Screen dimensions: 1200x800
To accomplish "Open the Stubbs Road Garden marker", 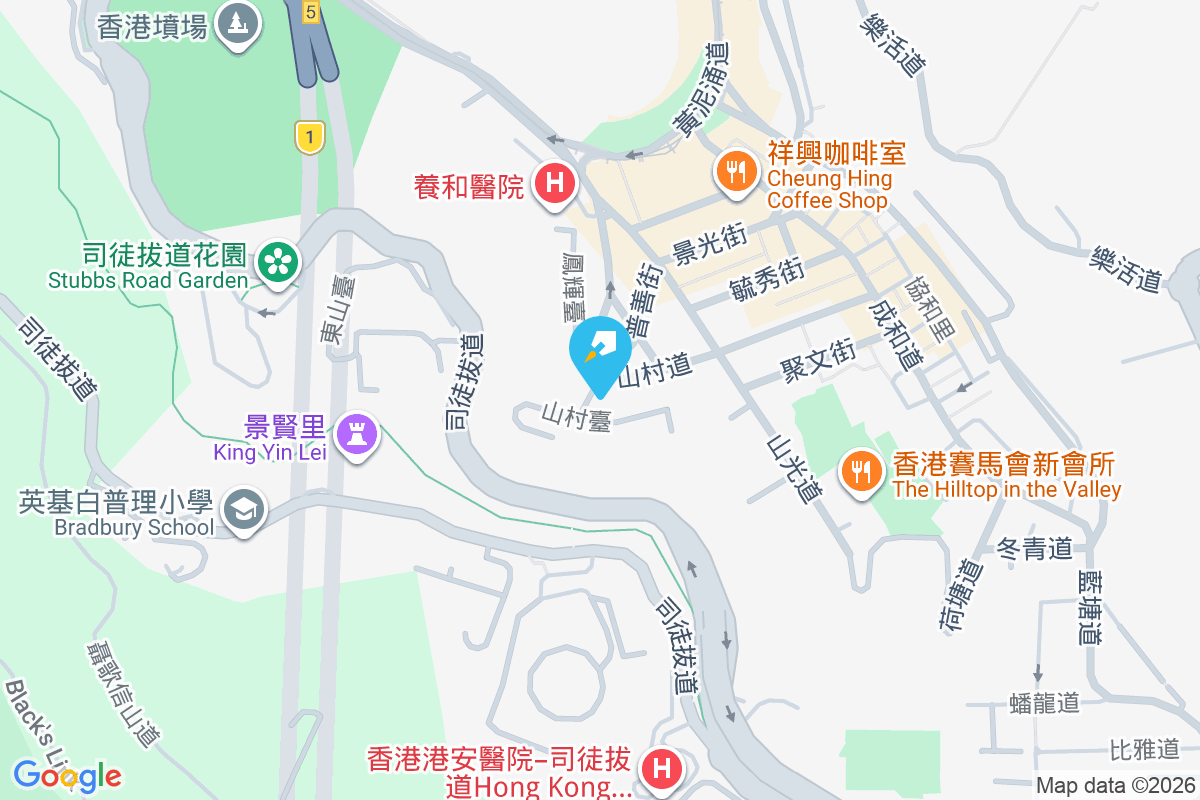I will [277, 263].
